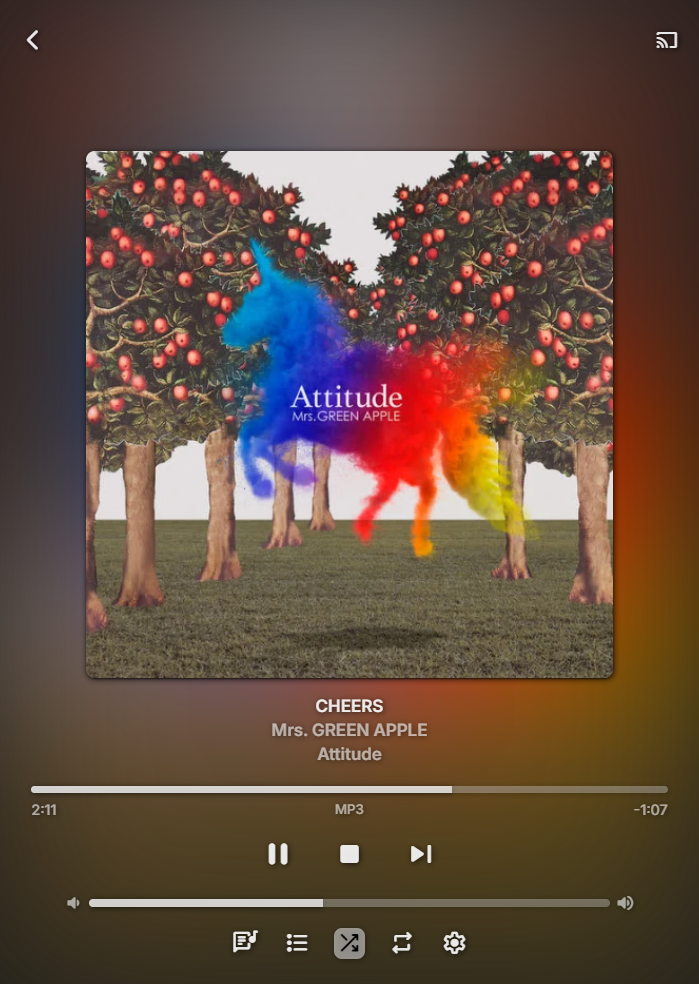Open the album Attitude
Screen dimensions: 699x984
[349, 754]
